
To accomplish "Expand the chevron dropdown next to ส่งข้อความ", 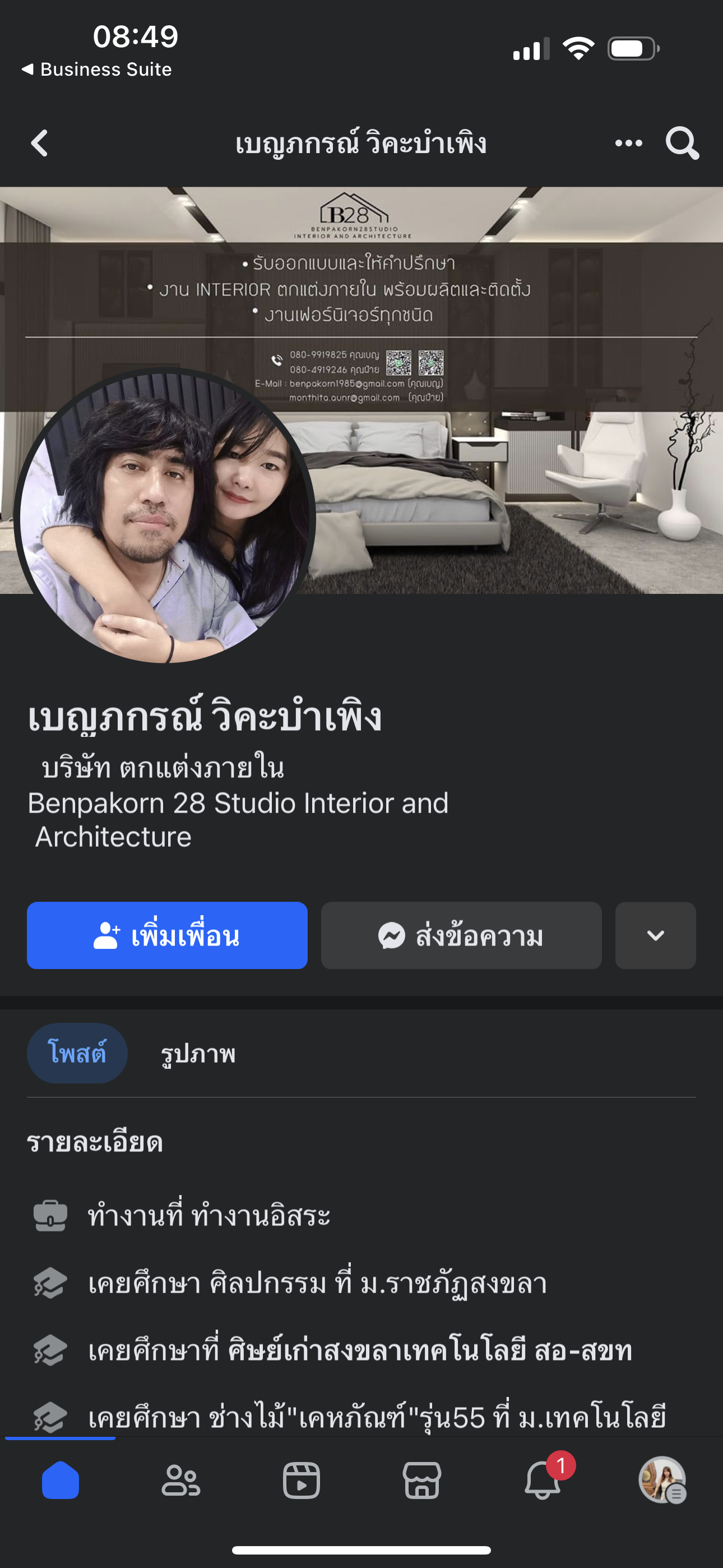I will pyautogui.click(x=655, y=935).
